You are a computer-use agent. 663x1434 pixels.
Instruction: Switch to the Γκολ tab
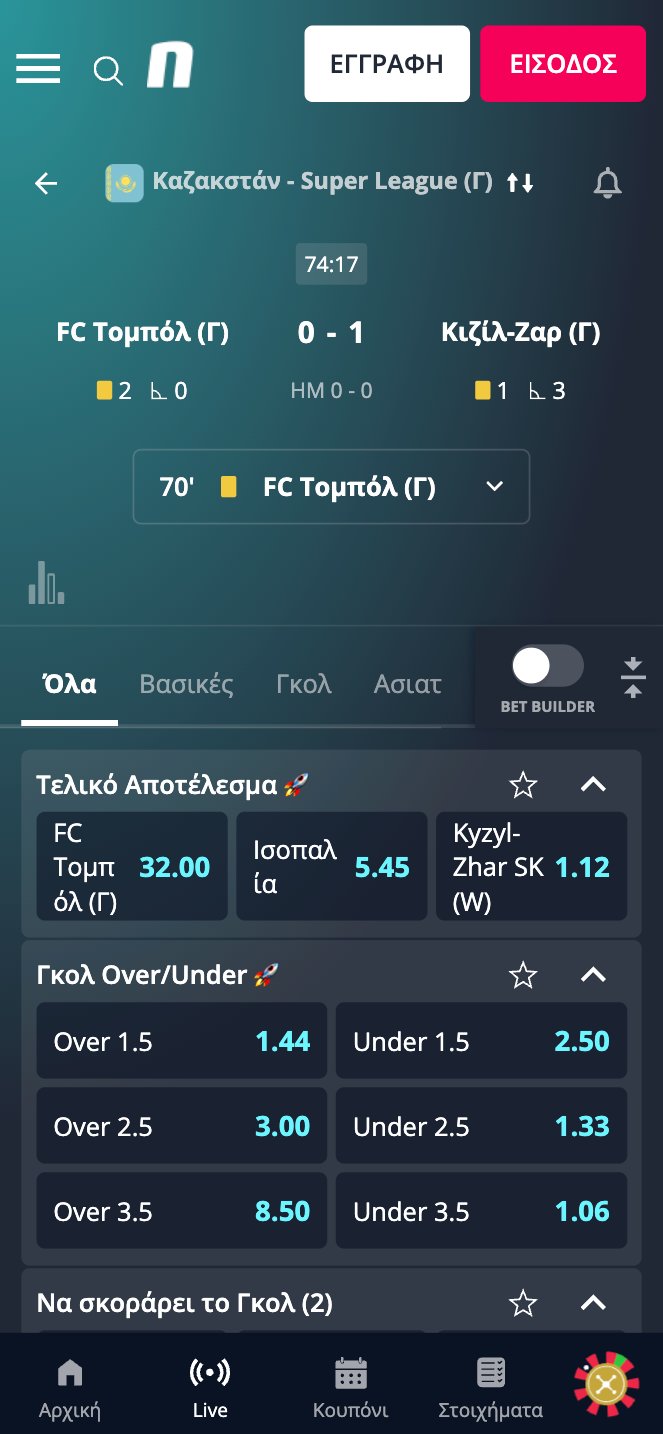click(303, 685)
